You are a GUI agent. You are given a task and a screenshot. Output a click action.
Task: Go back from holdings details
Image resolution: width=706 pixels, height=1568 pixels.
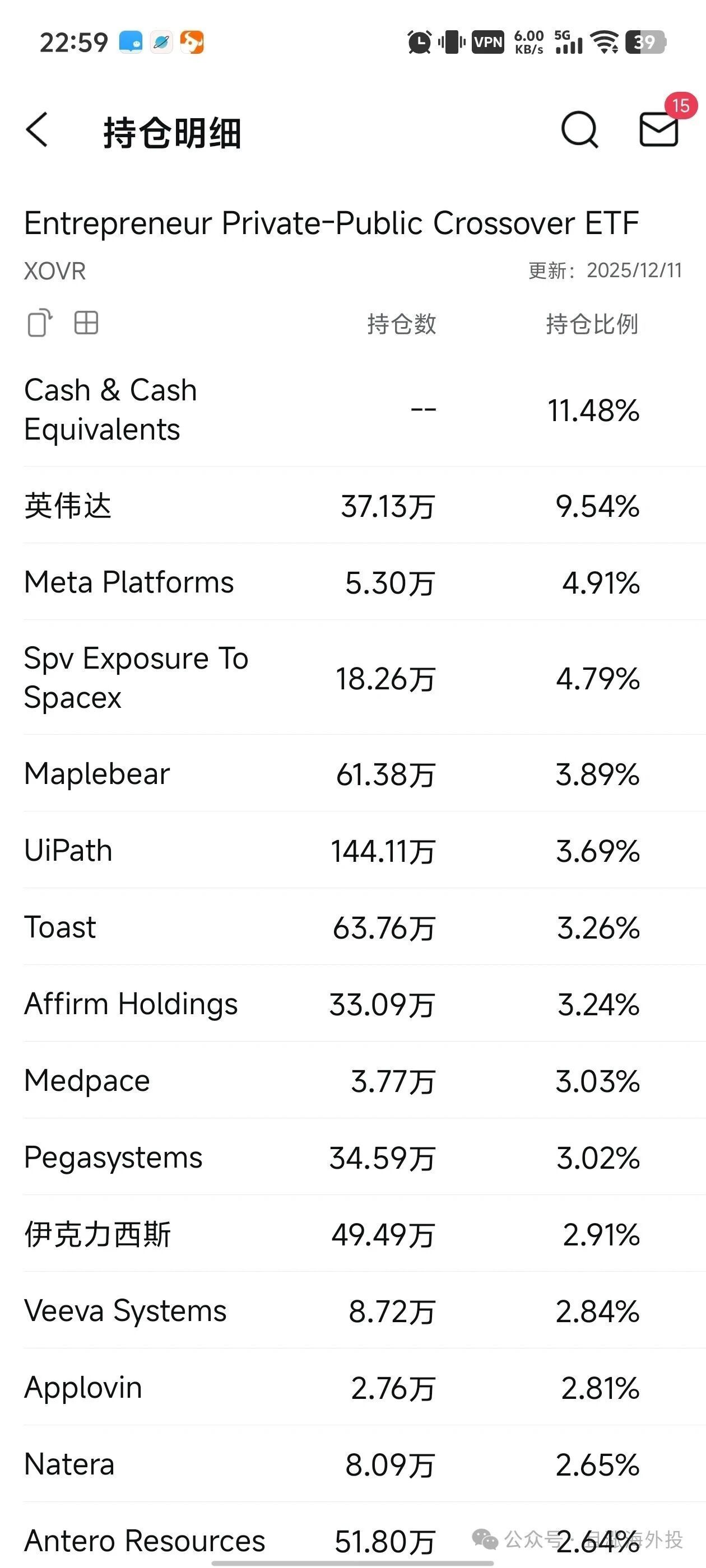(x=38, y=130)
